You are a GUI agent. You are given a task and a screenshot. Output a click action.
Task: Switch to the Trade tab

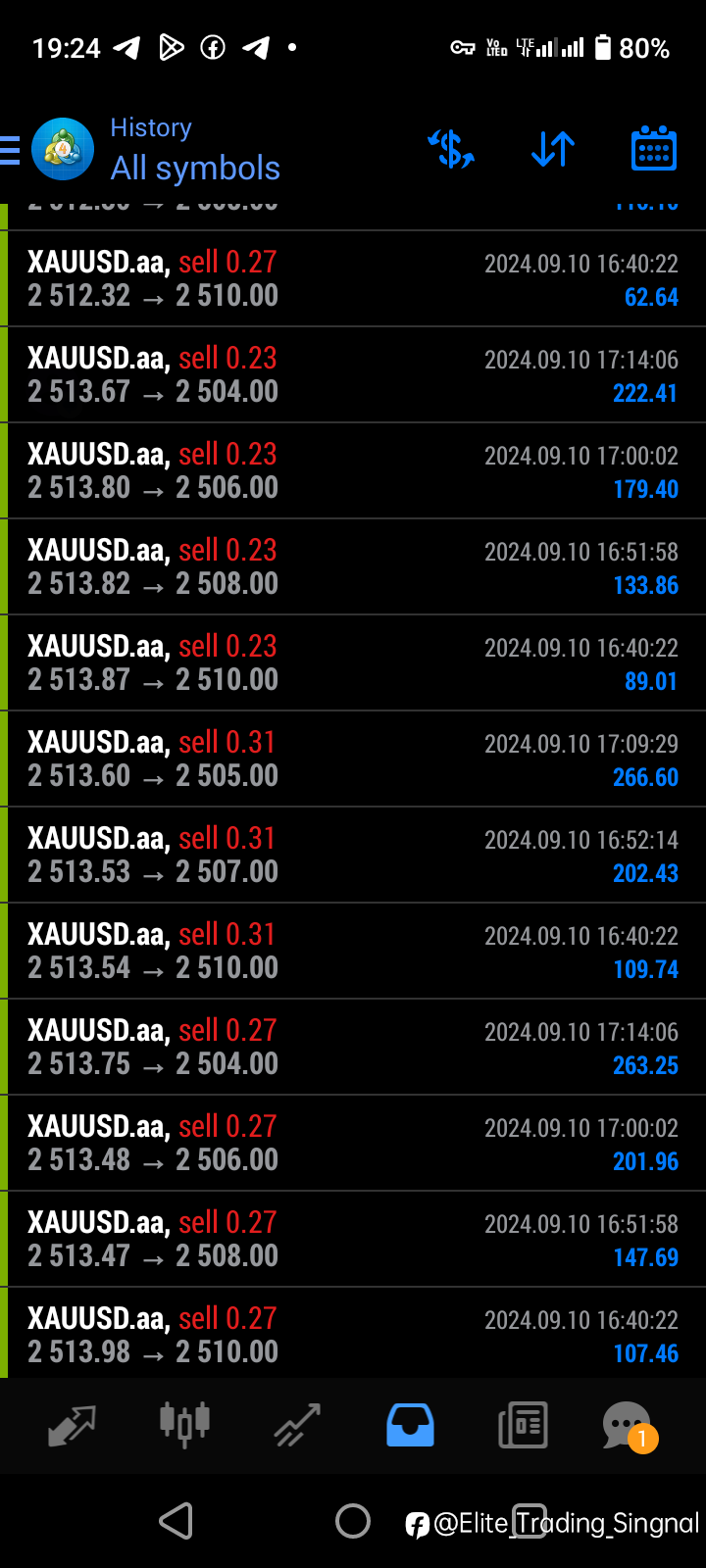click(297, 1425)
